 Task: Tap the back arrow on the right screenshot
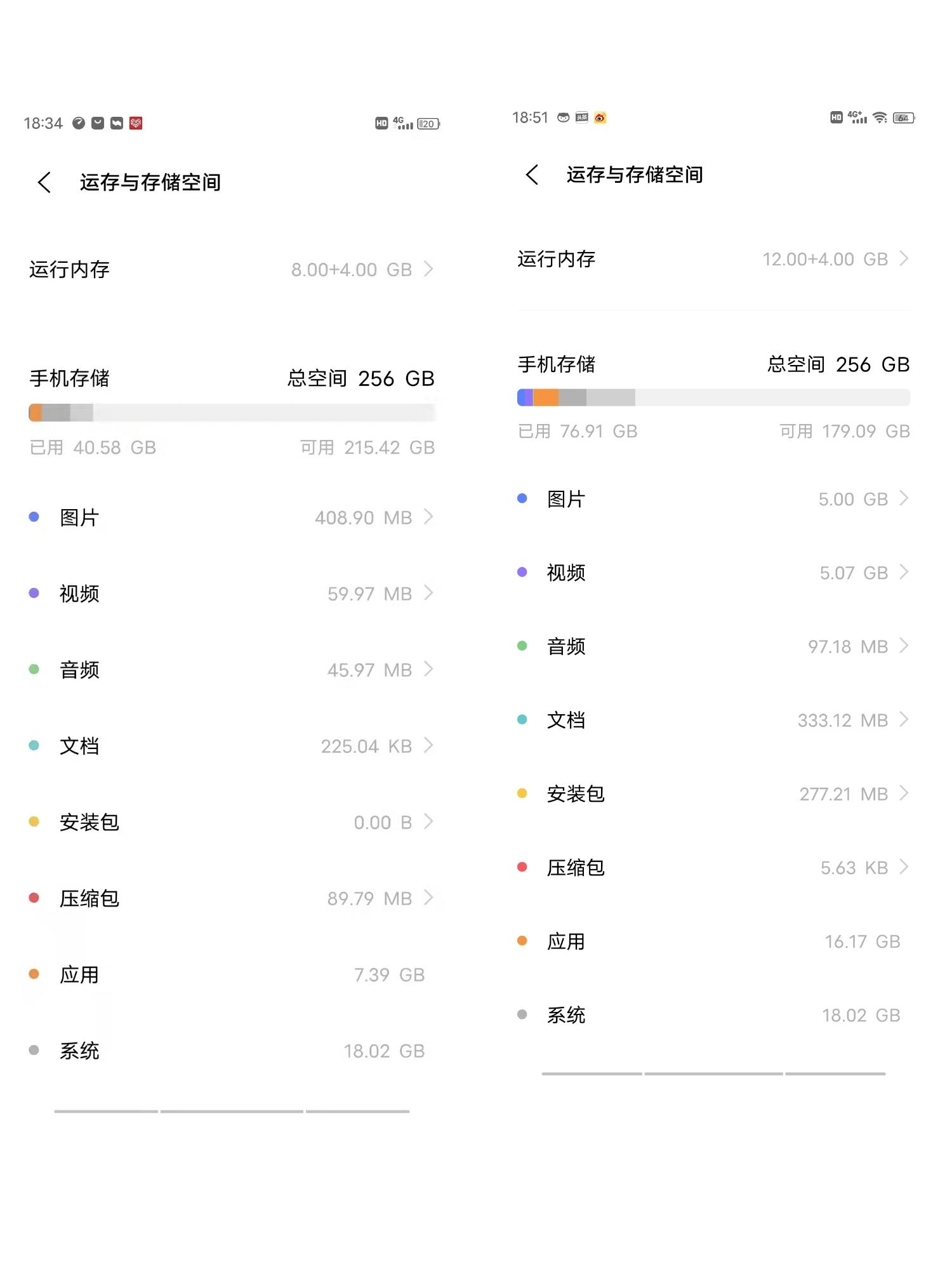click(x=531, y=175)
